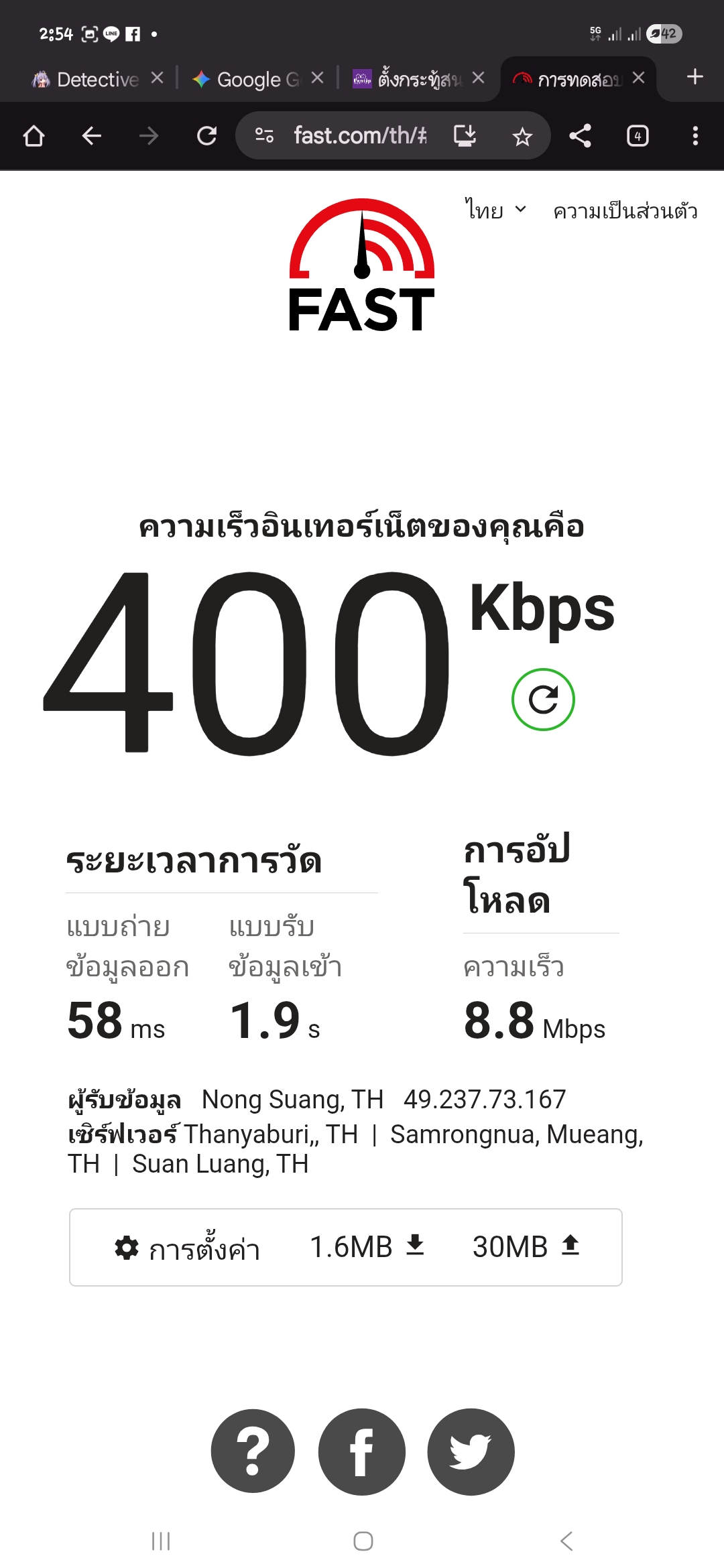Share result on Twitter
The image size is (724, 1568).
[x=471, y=1451]
